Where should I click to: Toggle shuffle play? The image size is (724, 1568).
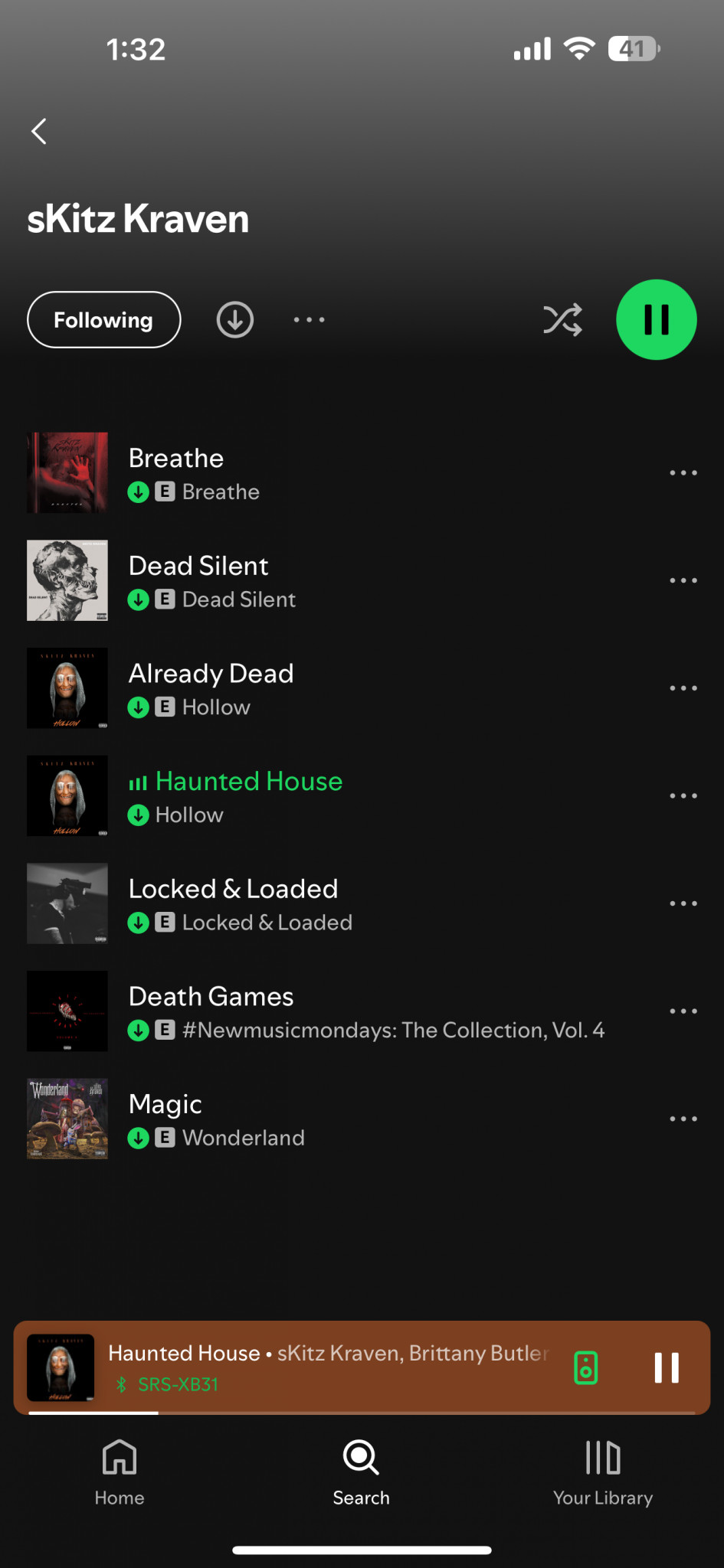click(562, 320)
